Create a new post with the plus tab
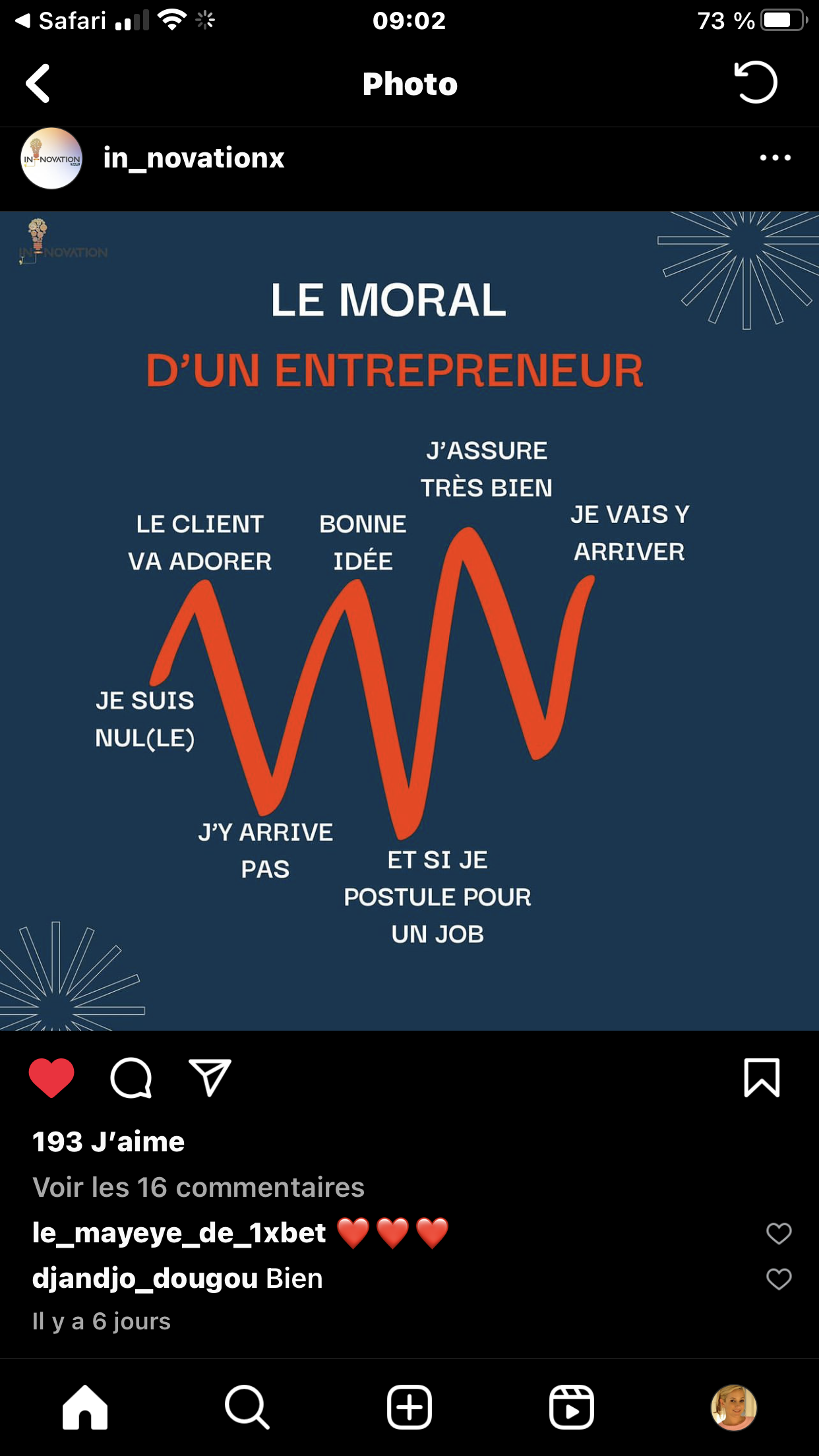The image size is (819, 1456). coord(409,1407)
